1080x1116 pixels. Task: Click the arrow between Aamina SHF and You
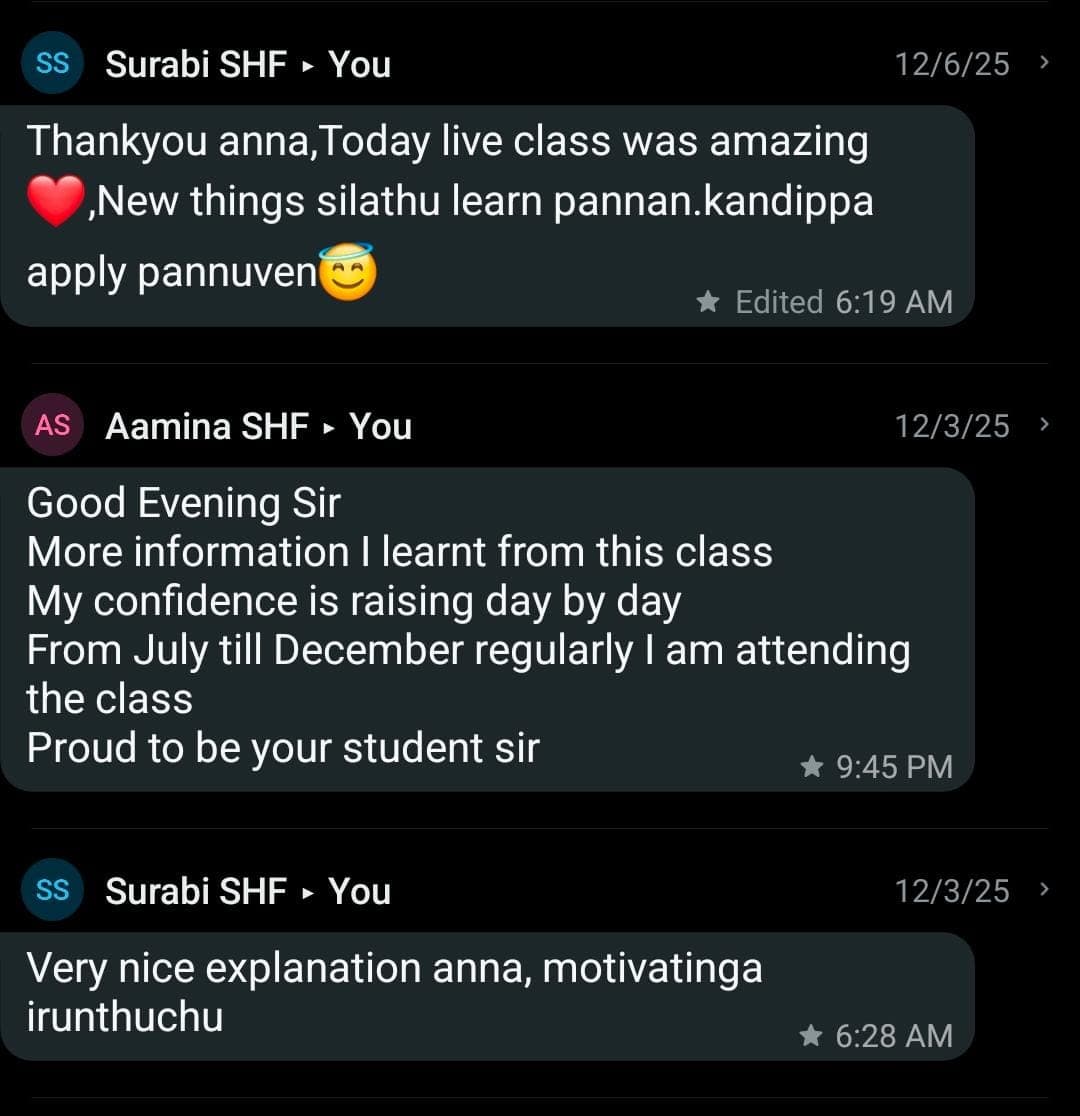point(330,425)
